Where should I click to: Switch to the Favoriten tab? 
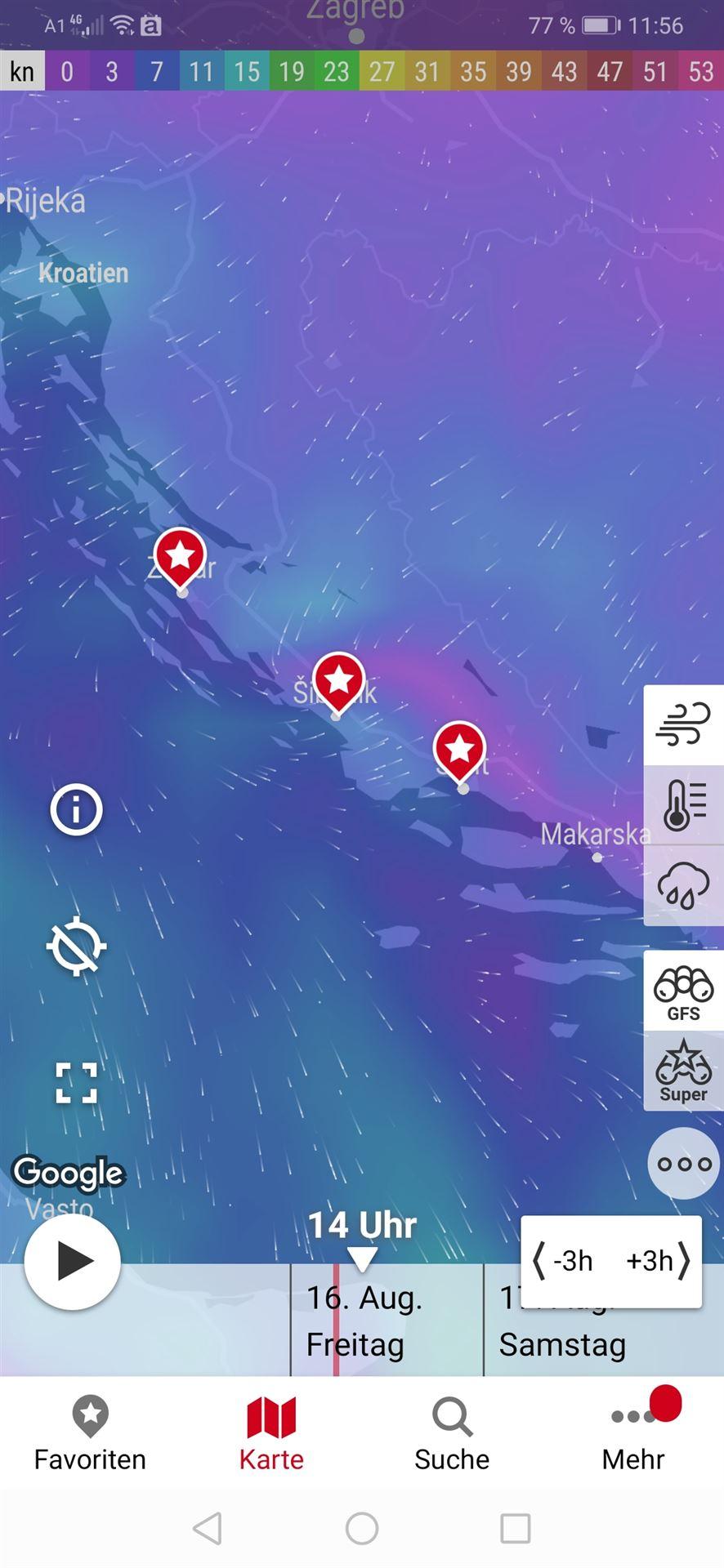90,1434
